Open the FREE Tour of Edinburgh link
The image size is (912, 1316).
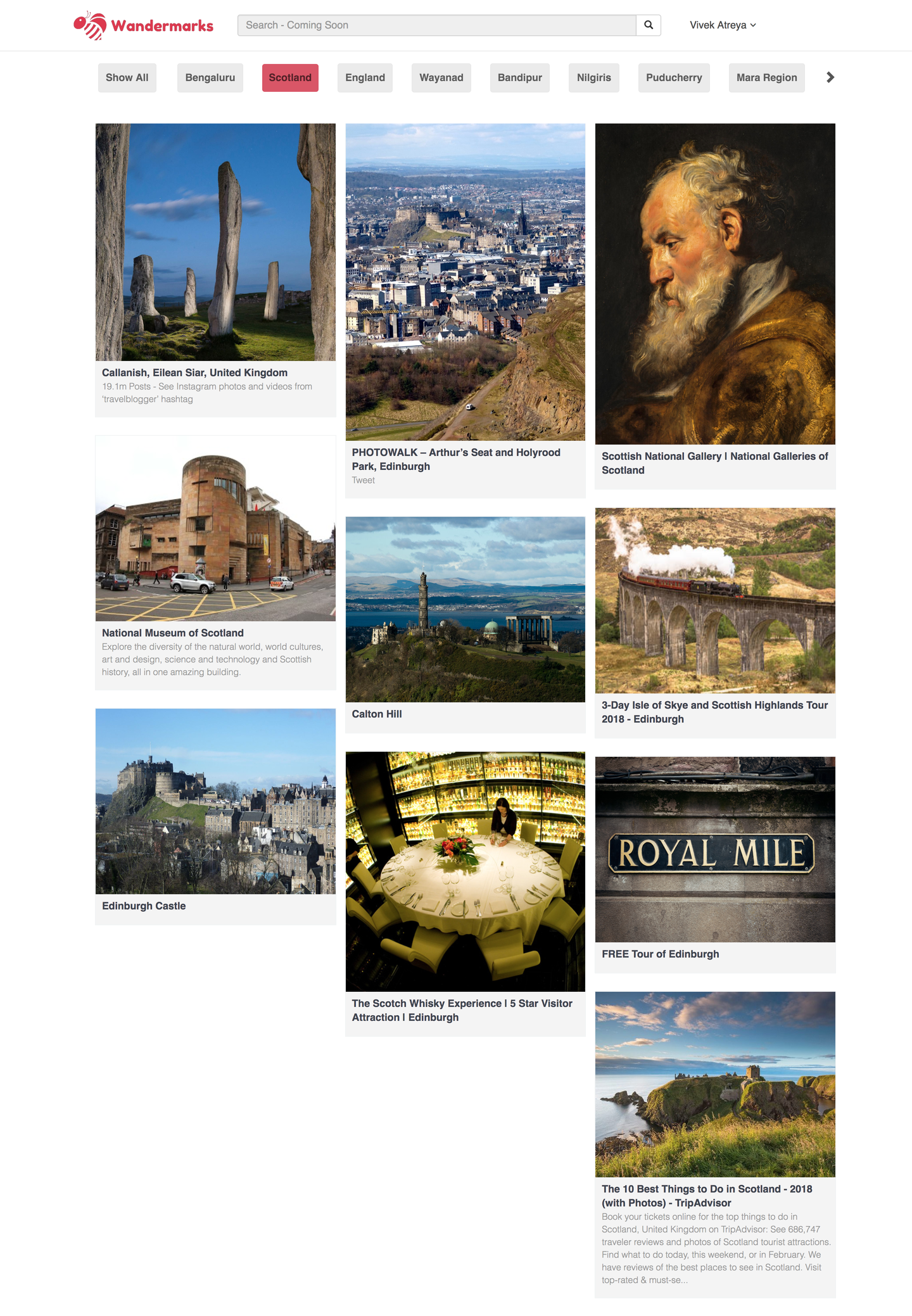661,954
